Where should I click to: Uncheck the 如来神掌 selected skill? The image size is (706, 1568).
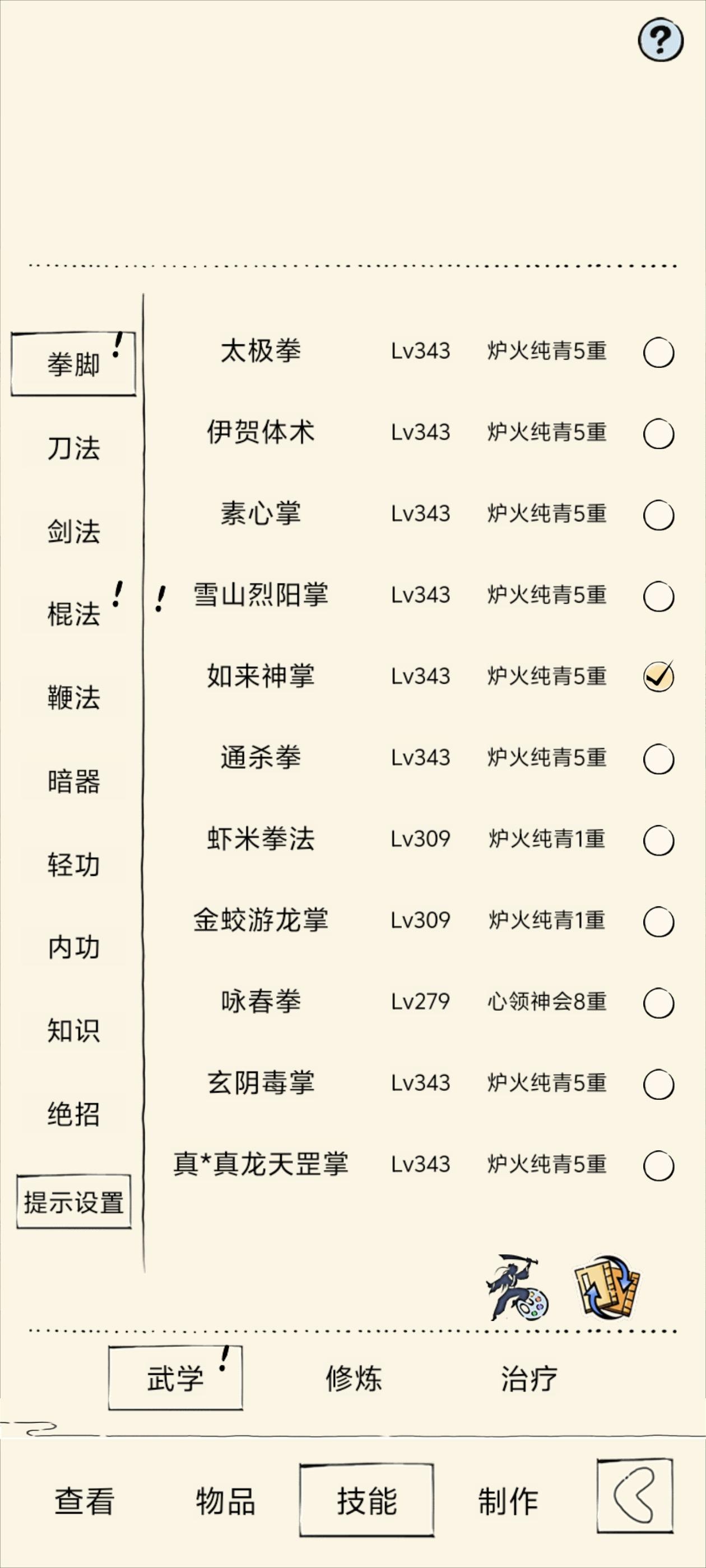[x=658, y=676]
